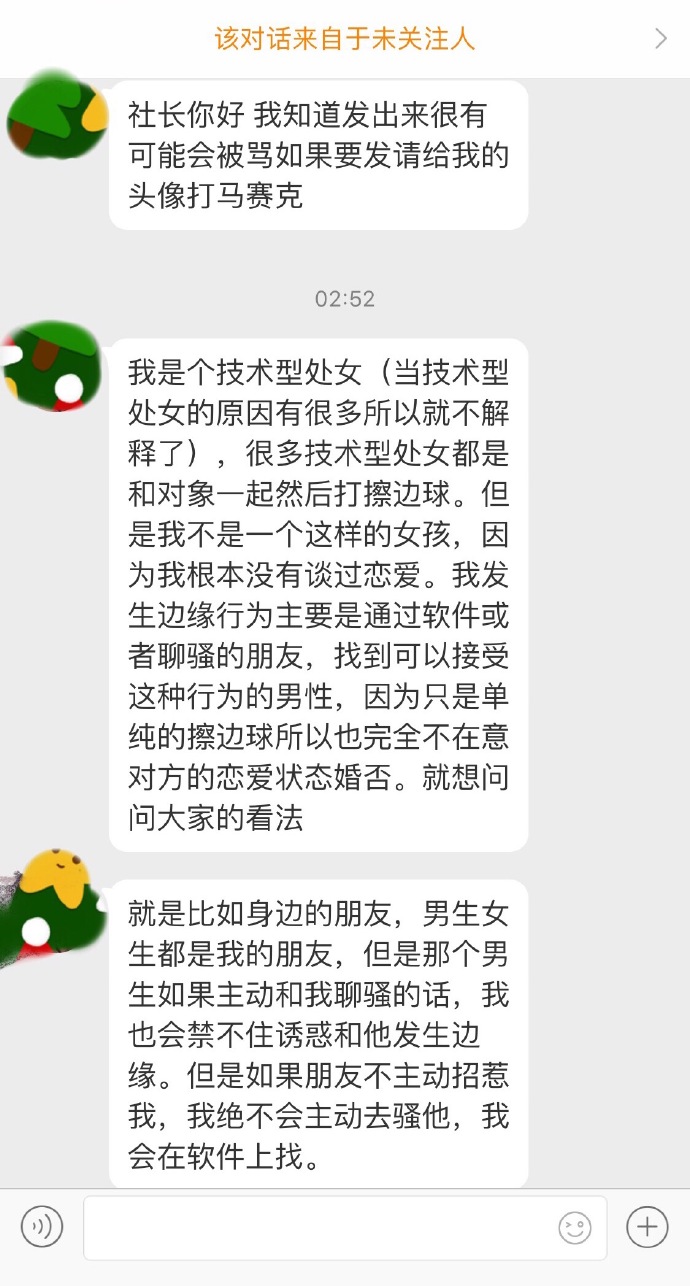
Task: Open the emoji picker
Action: pyautogui.click(x=575, y=1227)
